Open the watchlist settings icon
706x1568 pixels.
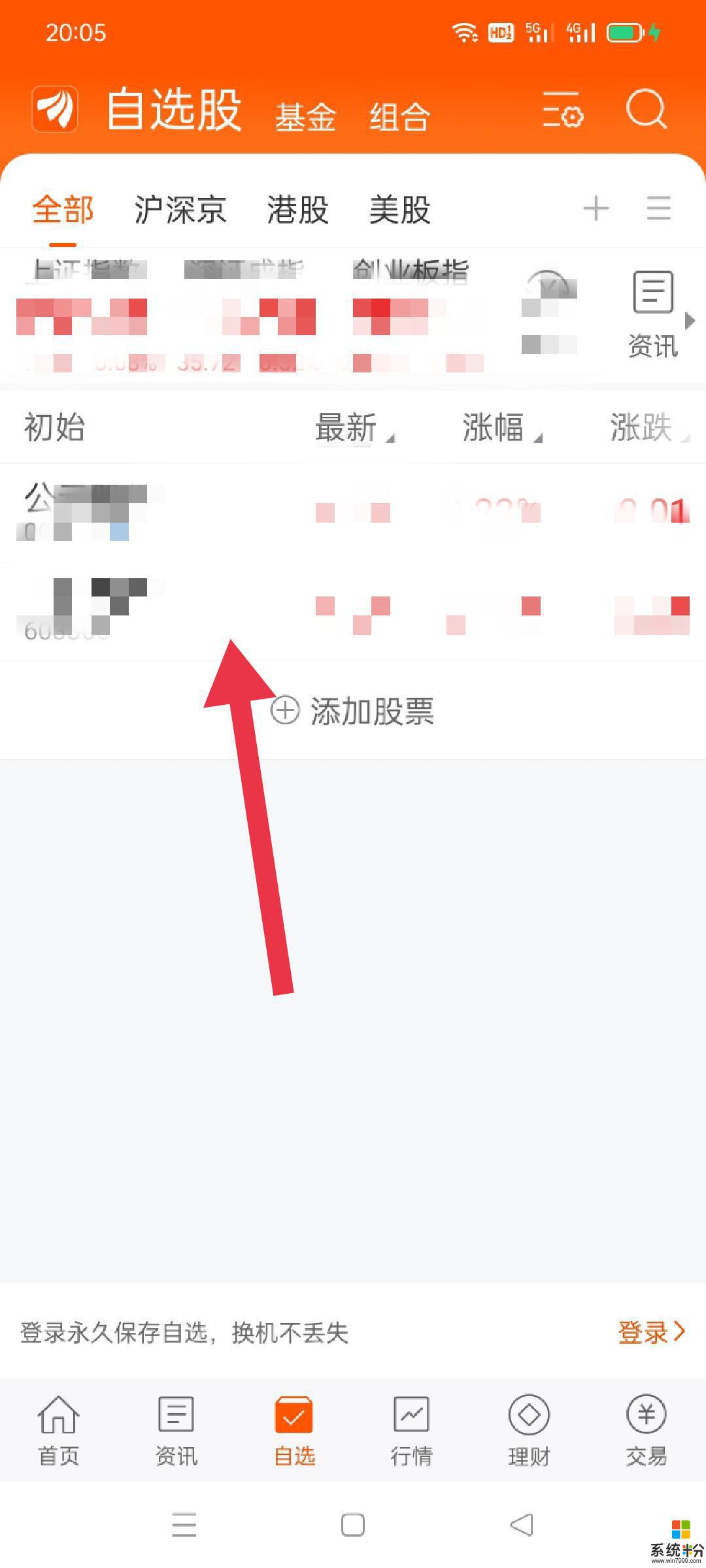coord(562,110)
